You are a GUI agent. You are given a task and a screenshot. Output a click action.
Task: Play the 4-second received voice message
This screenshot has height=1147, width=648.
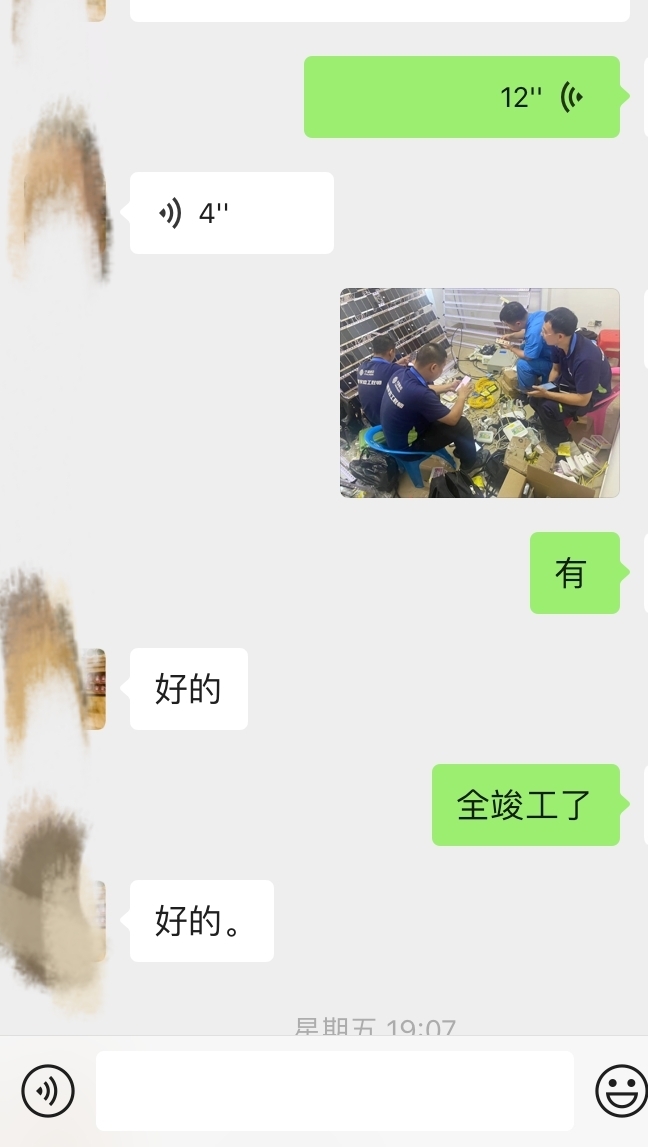click(x=231, y=213)
